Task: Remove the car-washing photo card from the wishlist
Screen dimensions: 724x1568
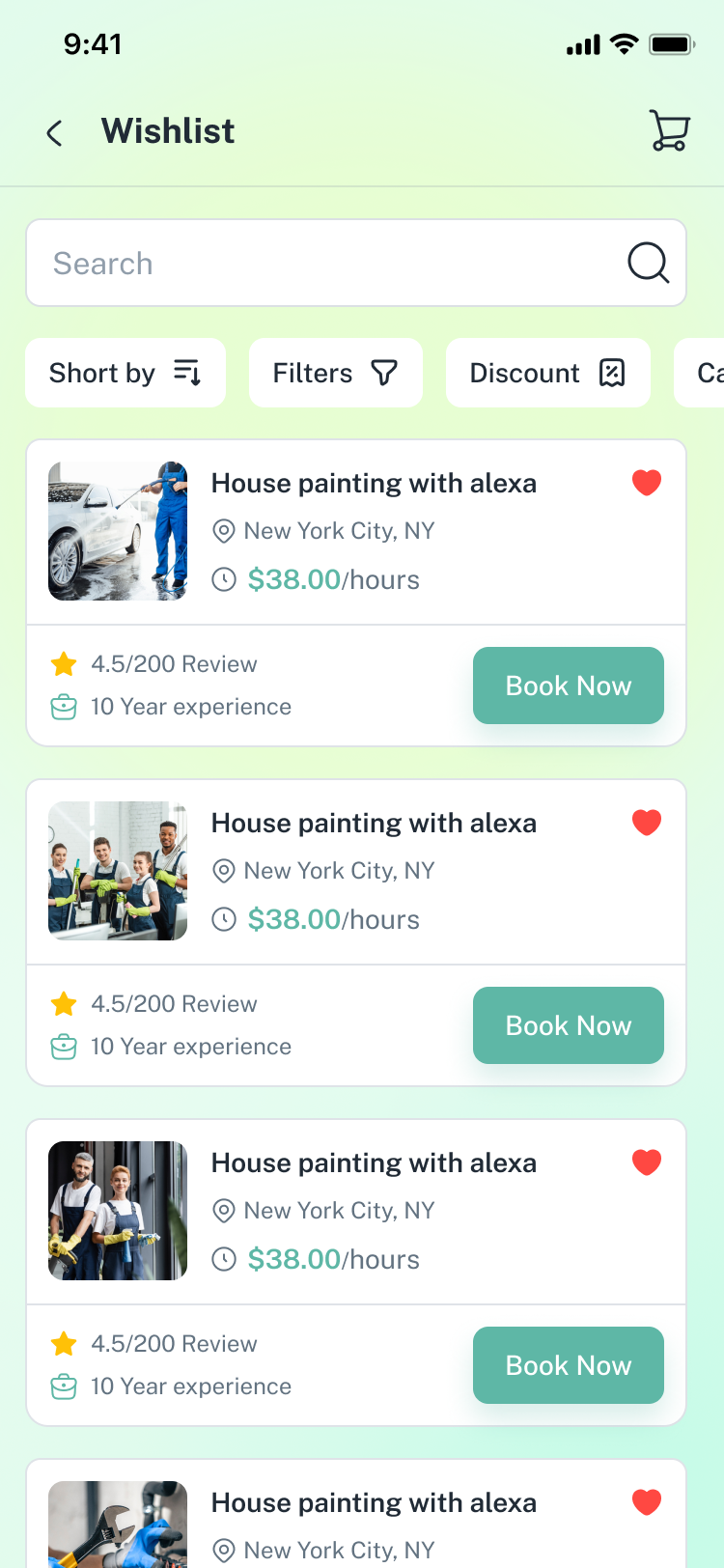Action: coord(647,482)
